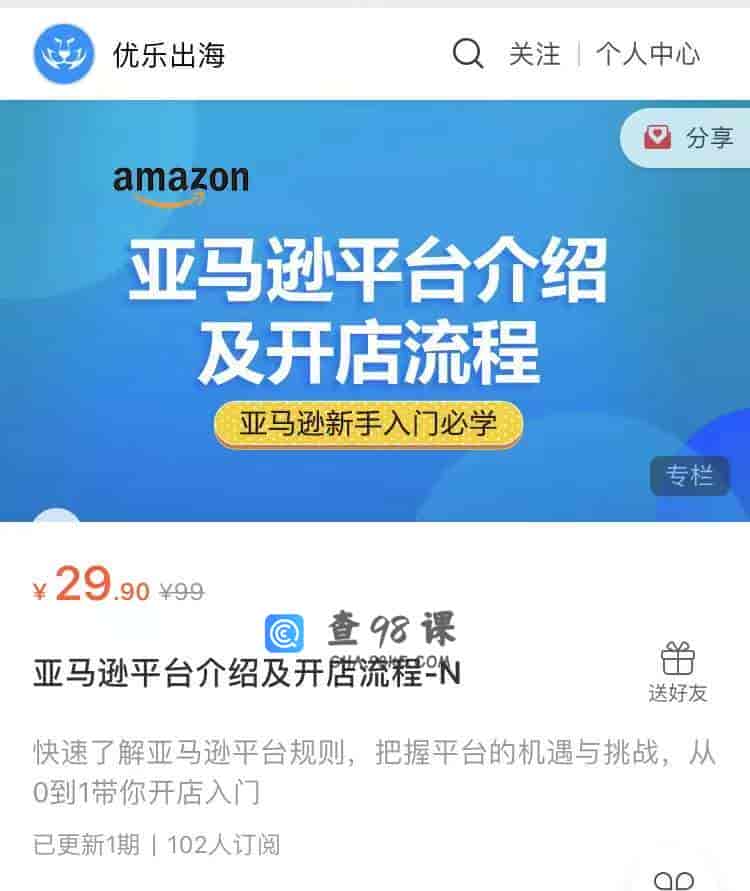Click the 优乐出海 tiger logo icon
The height and width of the screenshot is (891, 750).
click(x=62, y=53)
